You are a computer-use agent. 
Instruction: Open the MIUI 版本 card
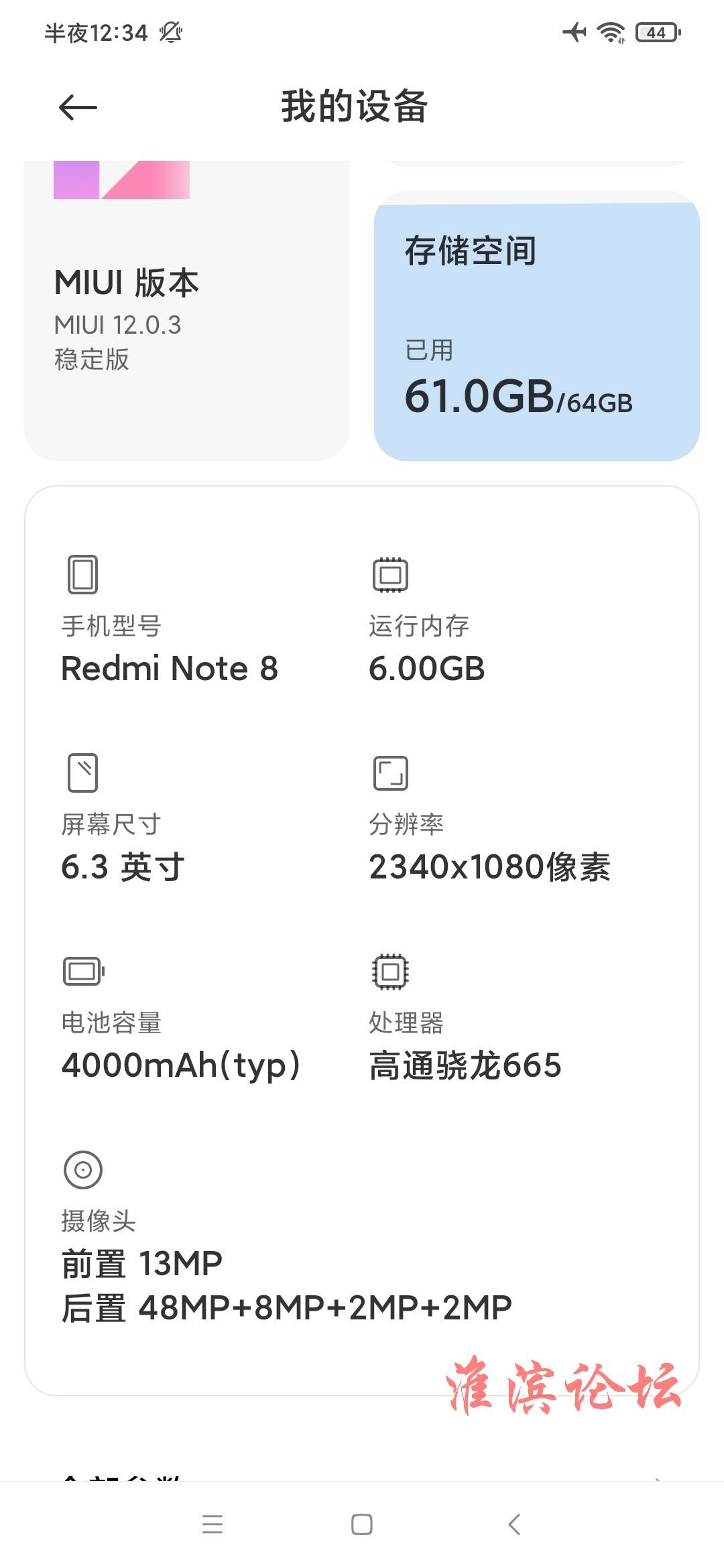pyautogui.click(x=187, y=310)
